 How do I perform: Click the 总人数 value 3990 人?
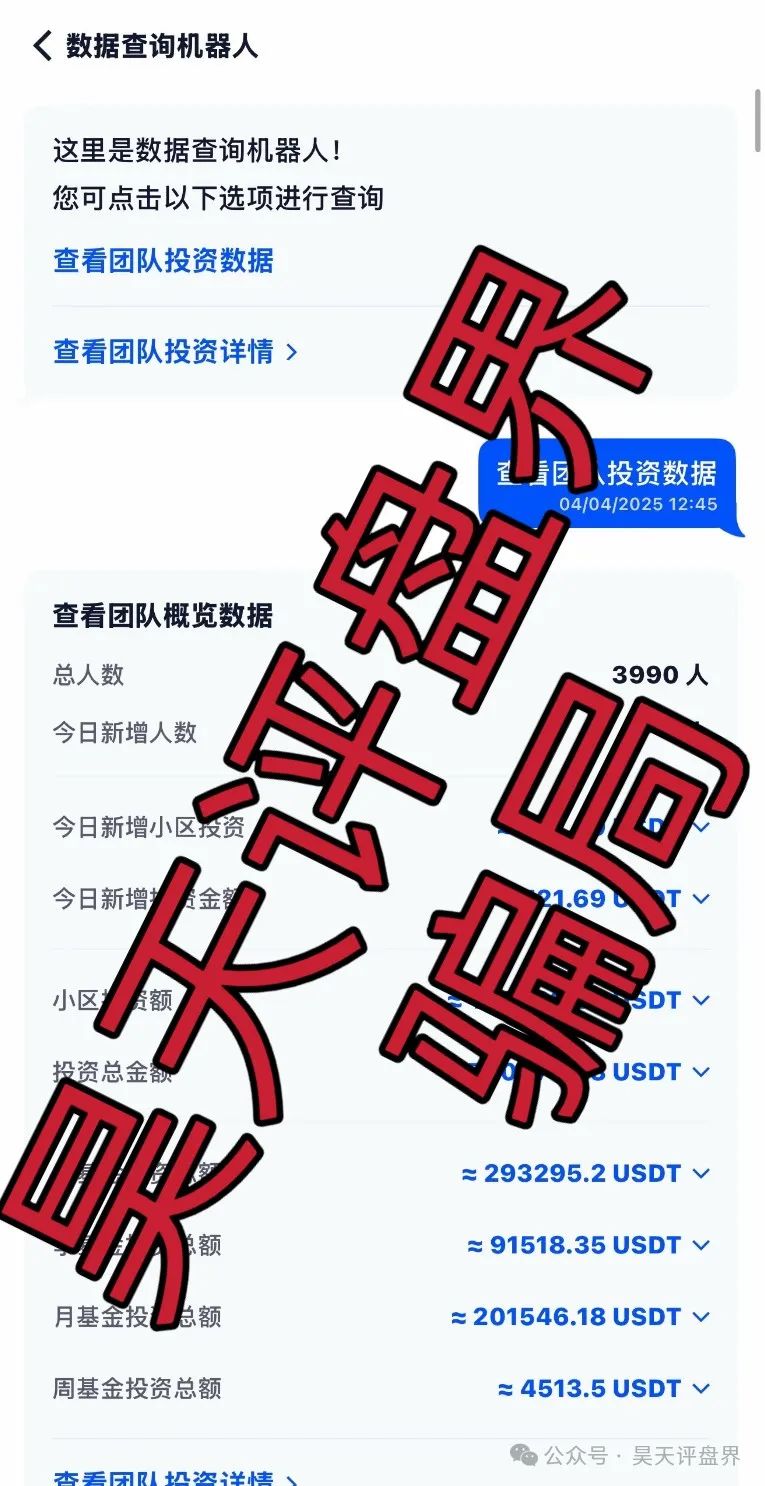coord(660,675)
